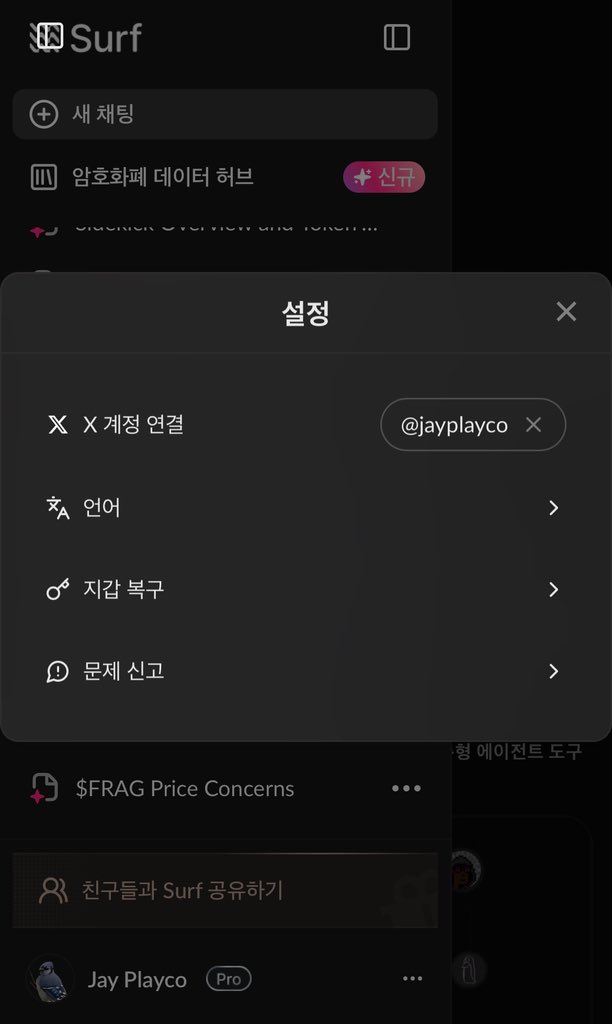This screenshot has height=1024, width=612.
Task: Open the $FRAG Price Concerns chat
Action: 185,788
